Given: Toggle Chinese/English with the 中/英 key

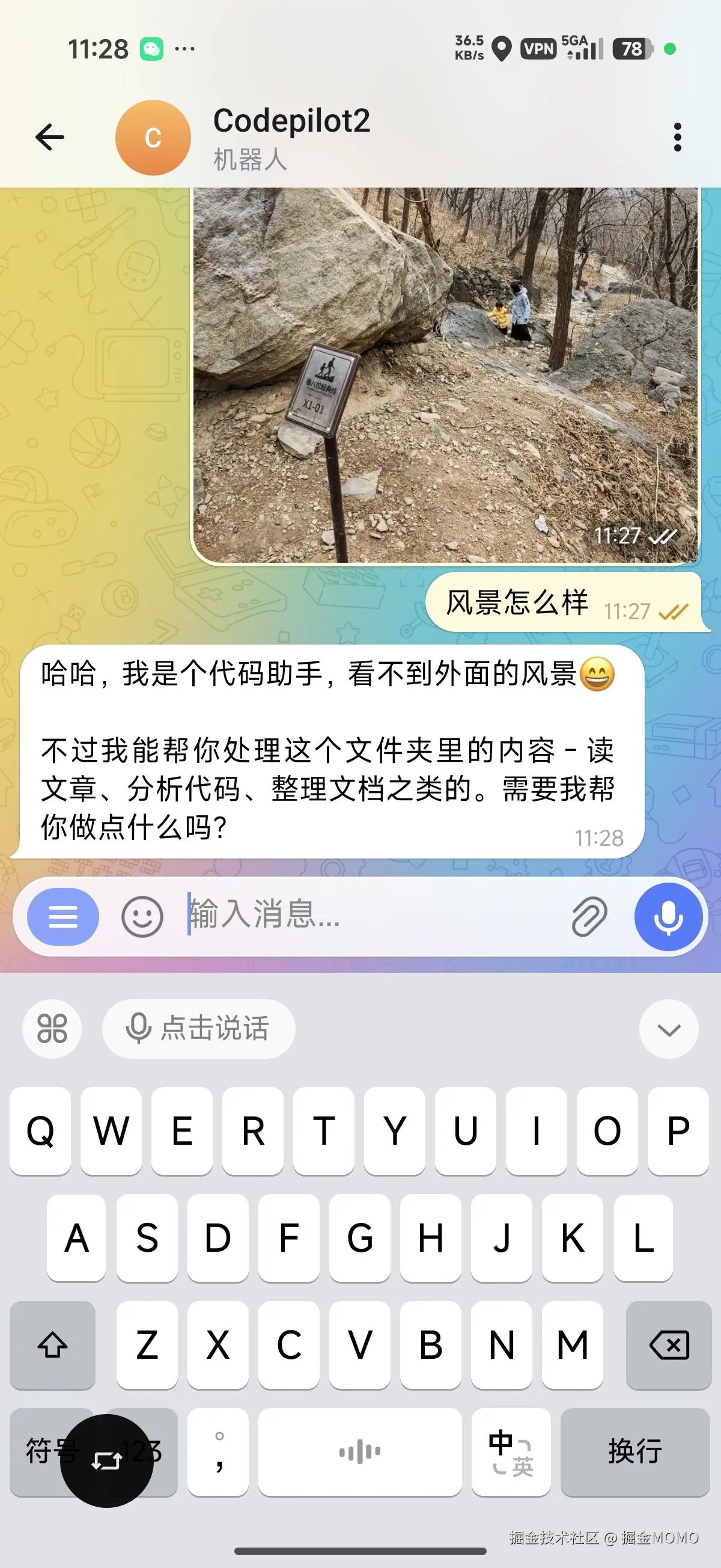Looking at the screenshot, I should (511, 1454).
